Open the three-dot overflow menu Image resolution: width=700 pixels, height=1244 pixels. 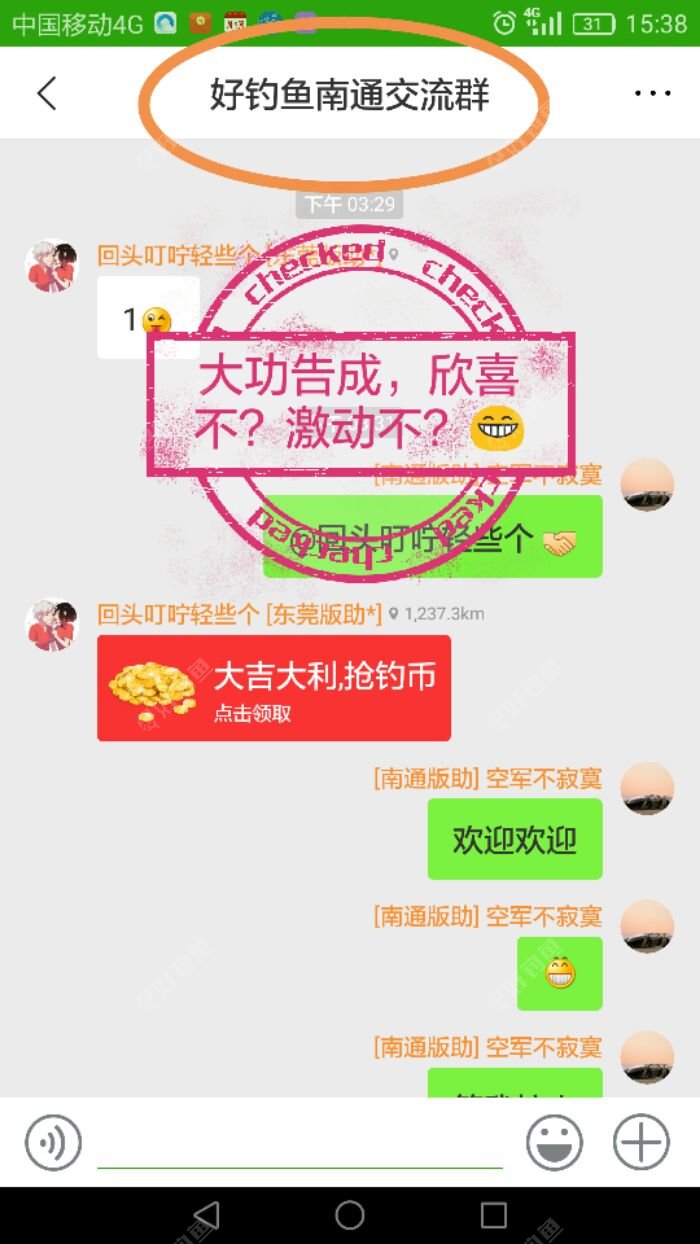(652, 94)
